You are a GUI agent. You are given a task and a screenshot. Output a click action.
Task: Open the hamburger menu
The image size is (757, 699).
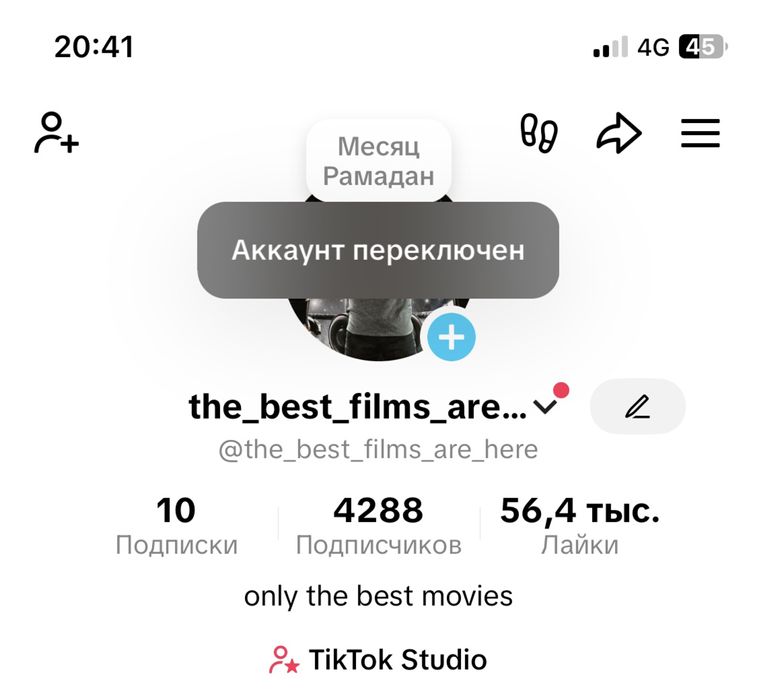point(700,133)
